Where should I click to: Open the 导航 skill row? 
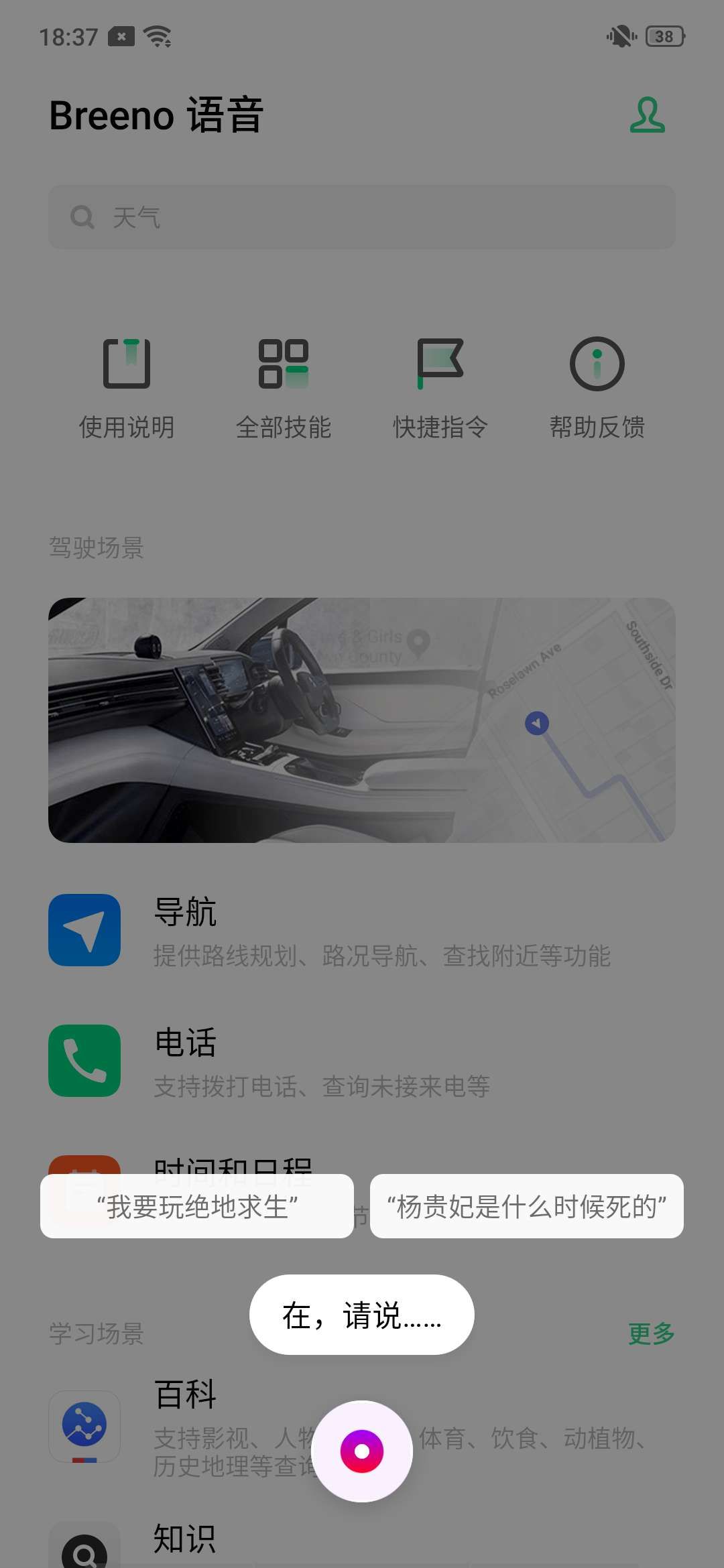click(362, 931)
